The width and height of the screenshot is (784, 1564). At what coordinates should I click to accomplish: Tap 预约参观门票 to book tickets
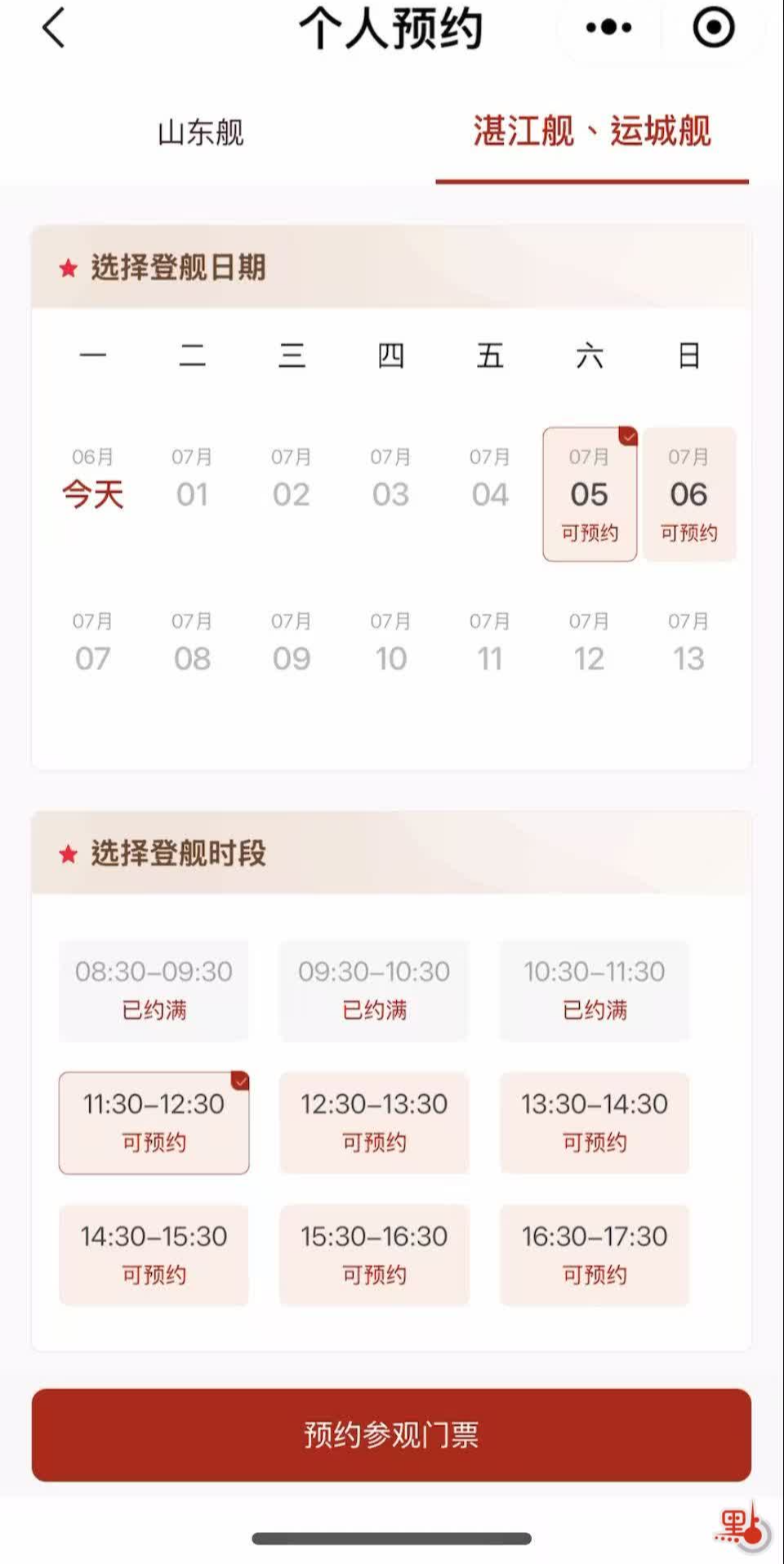(391, 1435)
